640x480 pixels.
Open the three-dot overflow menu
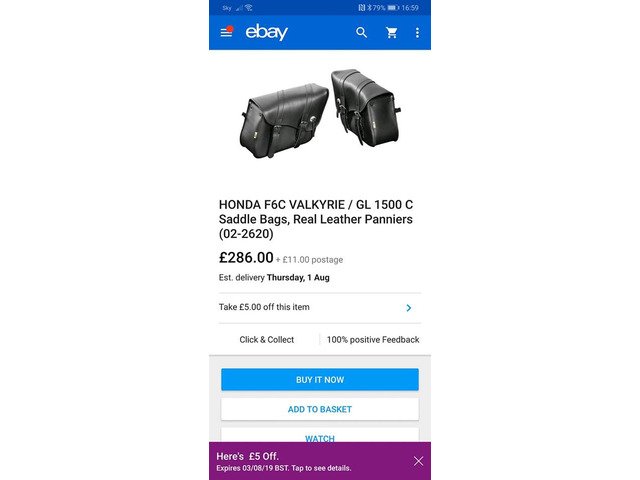pos(417,33)
